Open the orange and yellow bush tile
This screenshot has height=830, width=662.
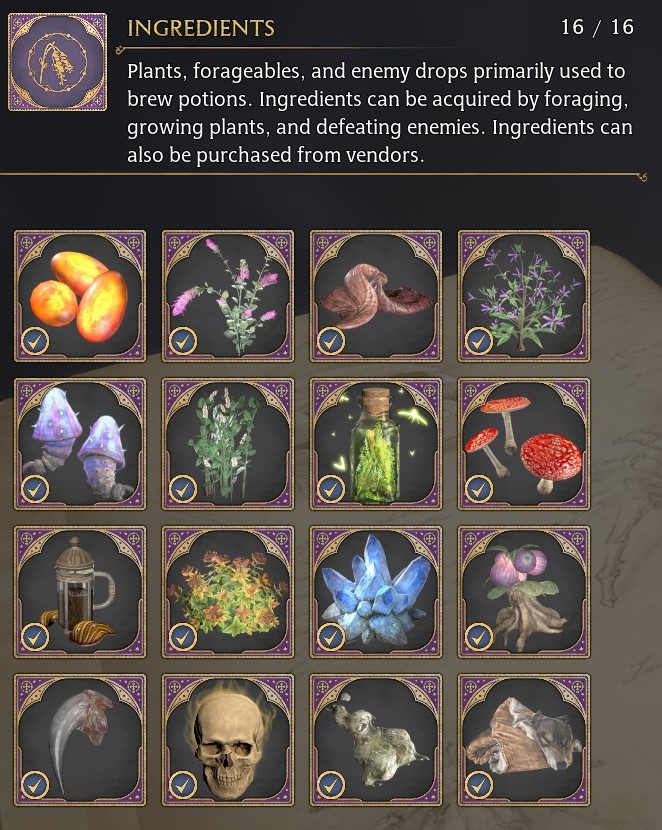pyautogui.click(x=228, y=592)
